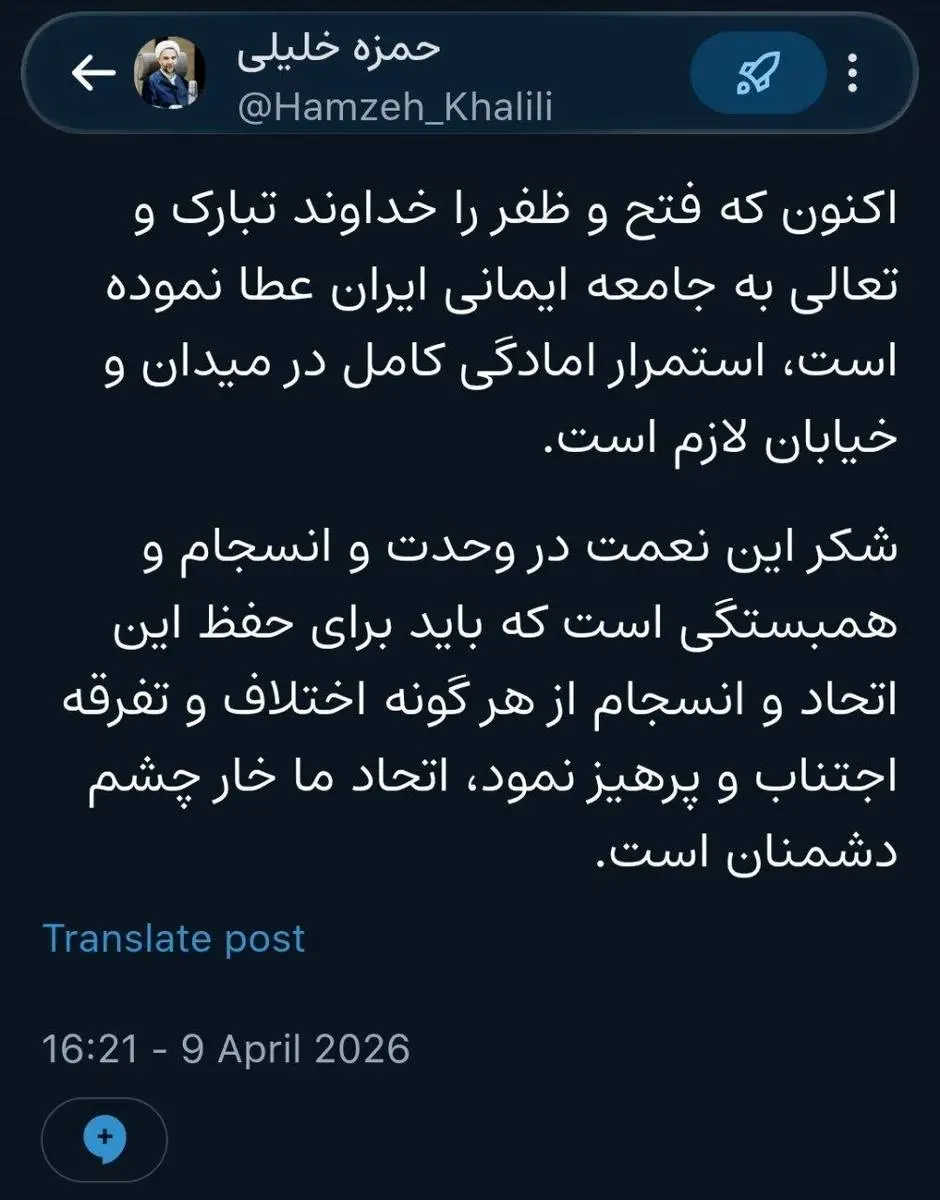Image resolution: width=940 pixels, height=1200 pixels.
Task: Go back using the arrow icon
Action: tap(94, 75)
